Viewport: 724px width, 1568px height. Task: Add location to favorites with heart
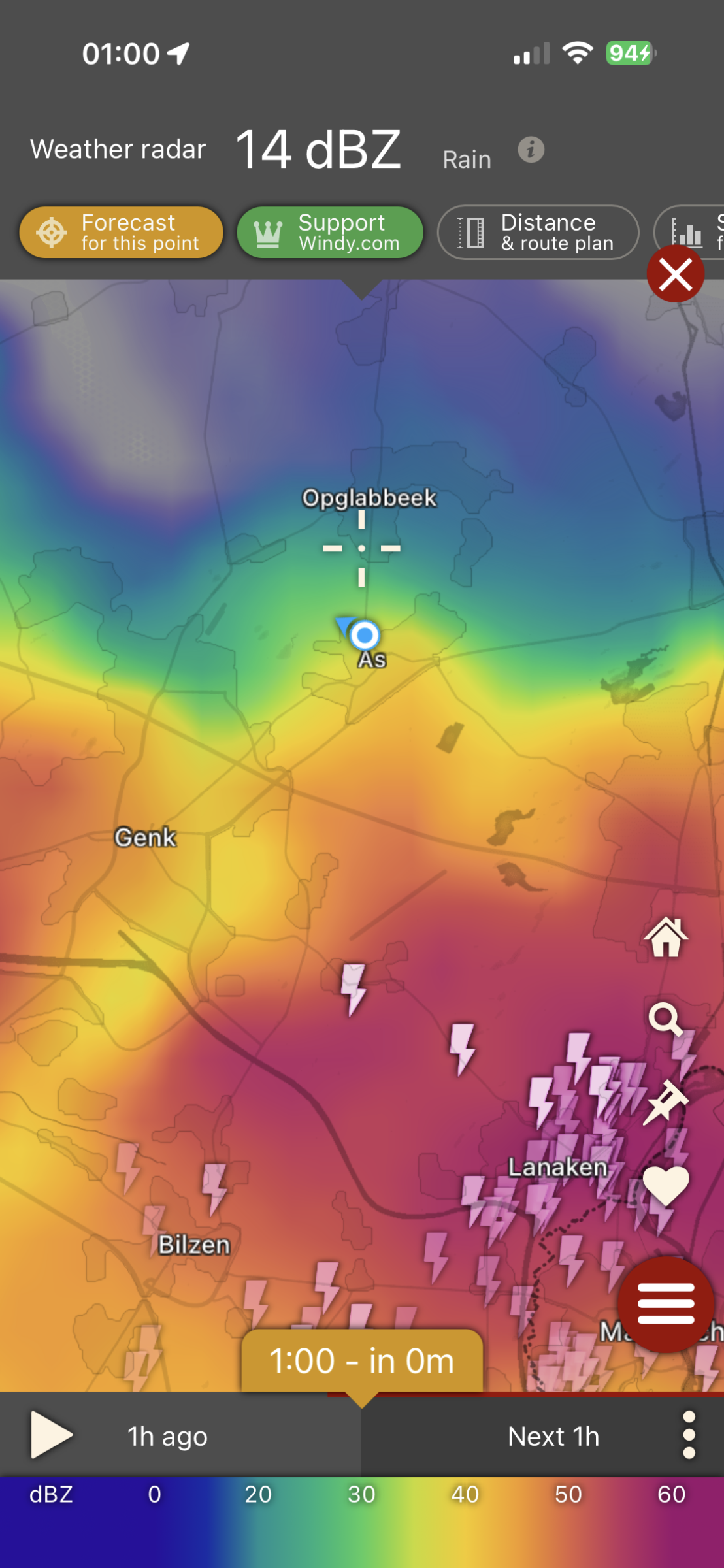coord(666,1185)
